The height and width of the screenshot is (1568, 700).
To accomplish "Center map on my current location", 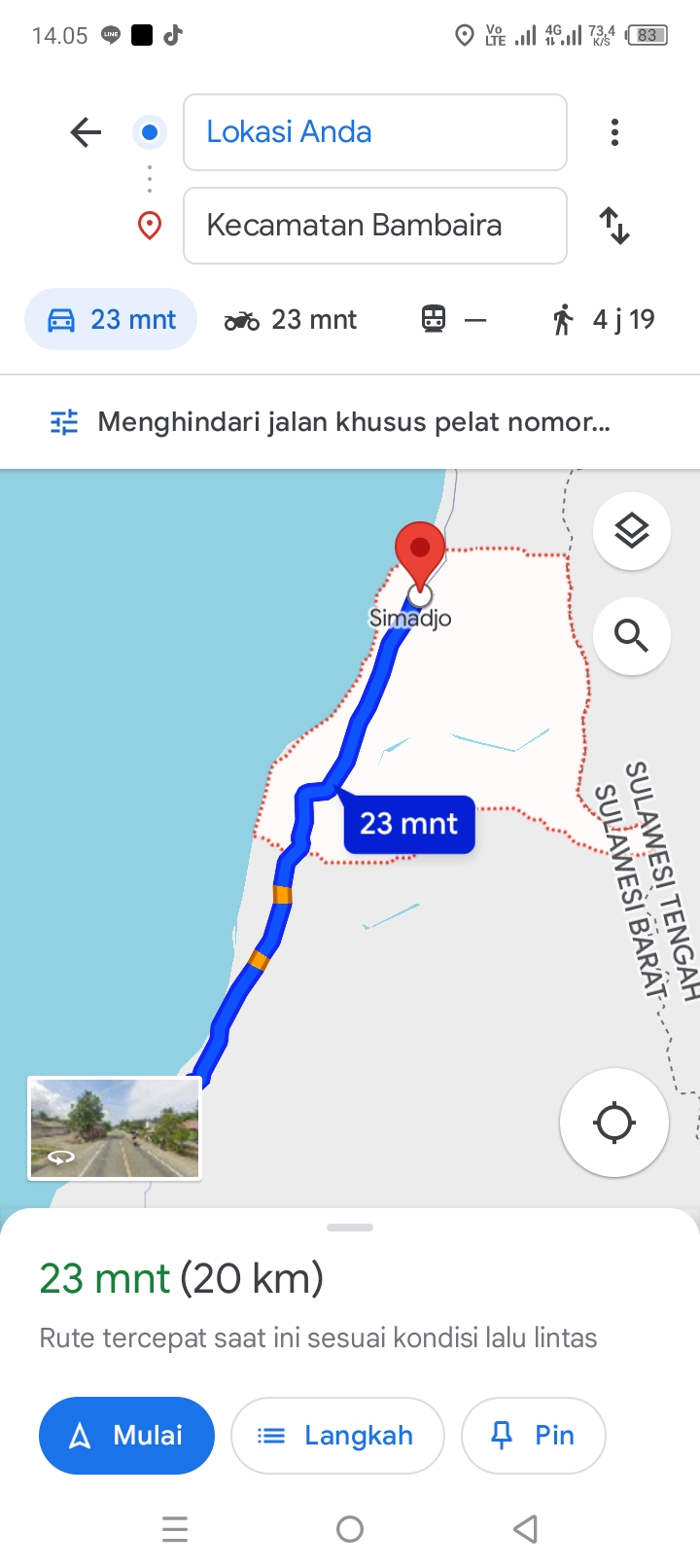I will click(x=614, y=1123).
